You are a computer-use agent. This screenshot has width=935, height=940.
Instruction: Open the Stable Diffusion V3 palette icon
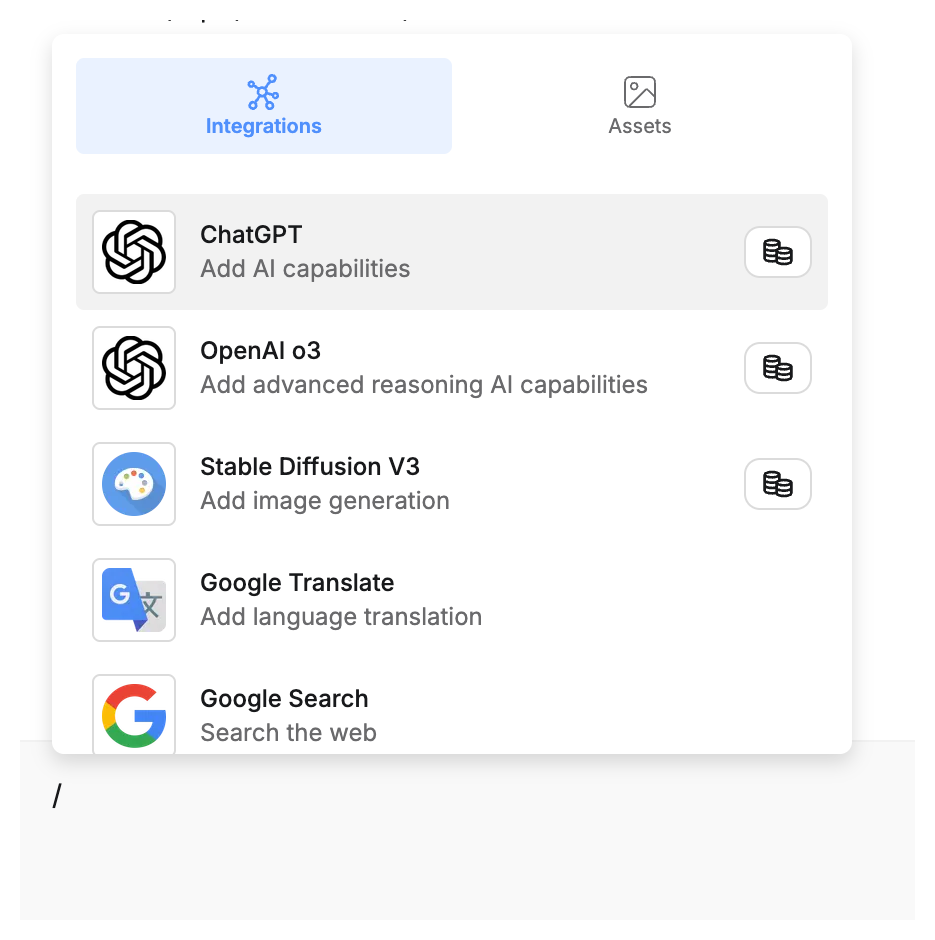click(133, 484)
